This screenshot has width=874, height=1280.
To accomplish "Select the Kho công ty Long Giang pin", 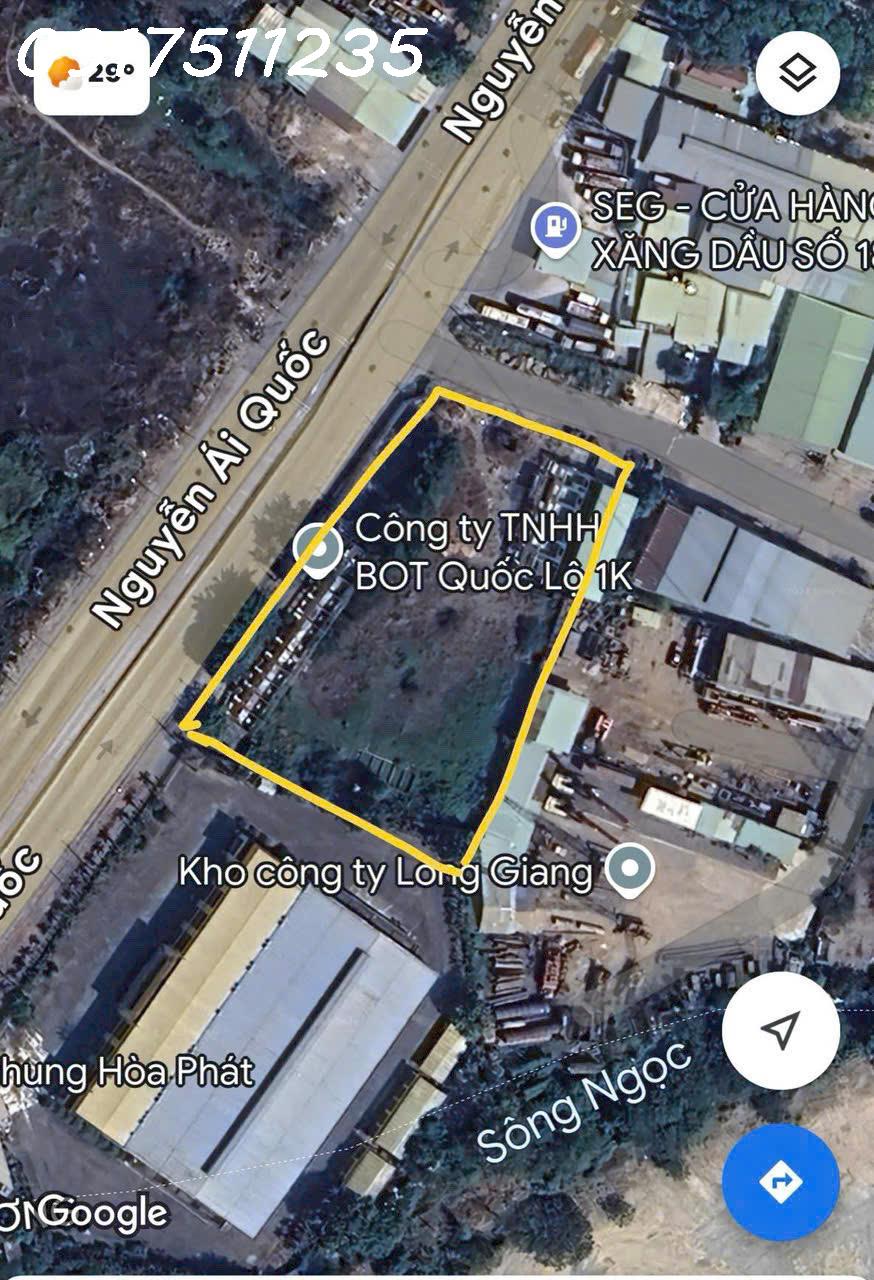I will (629, 868).
